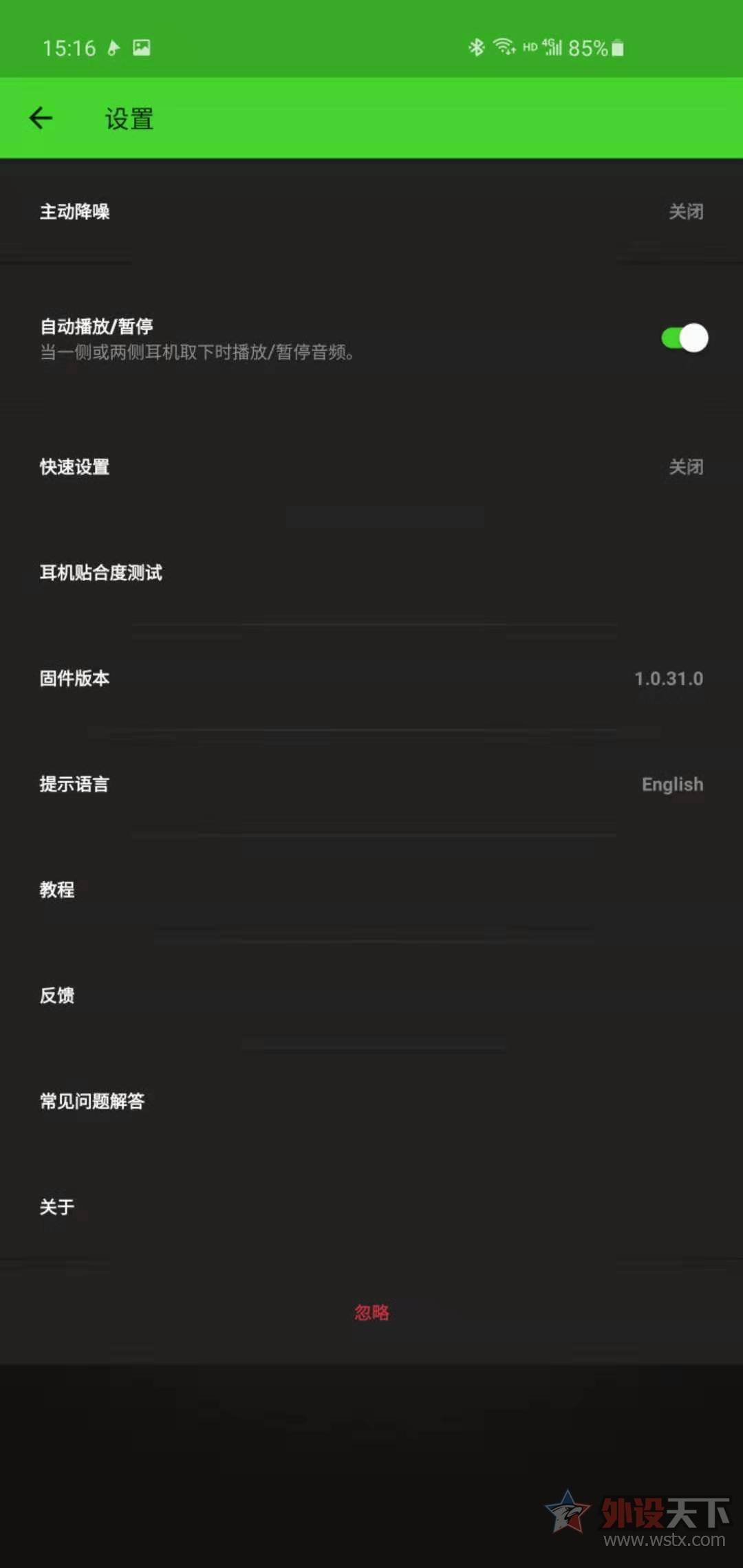The image size is (743, 1568).
Task: Open the 反馈 page
Action: [371, 995]
